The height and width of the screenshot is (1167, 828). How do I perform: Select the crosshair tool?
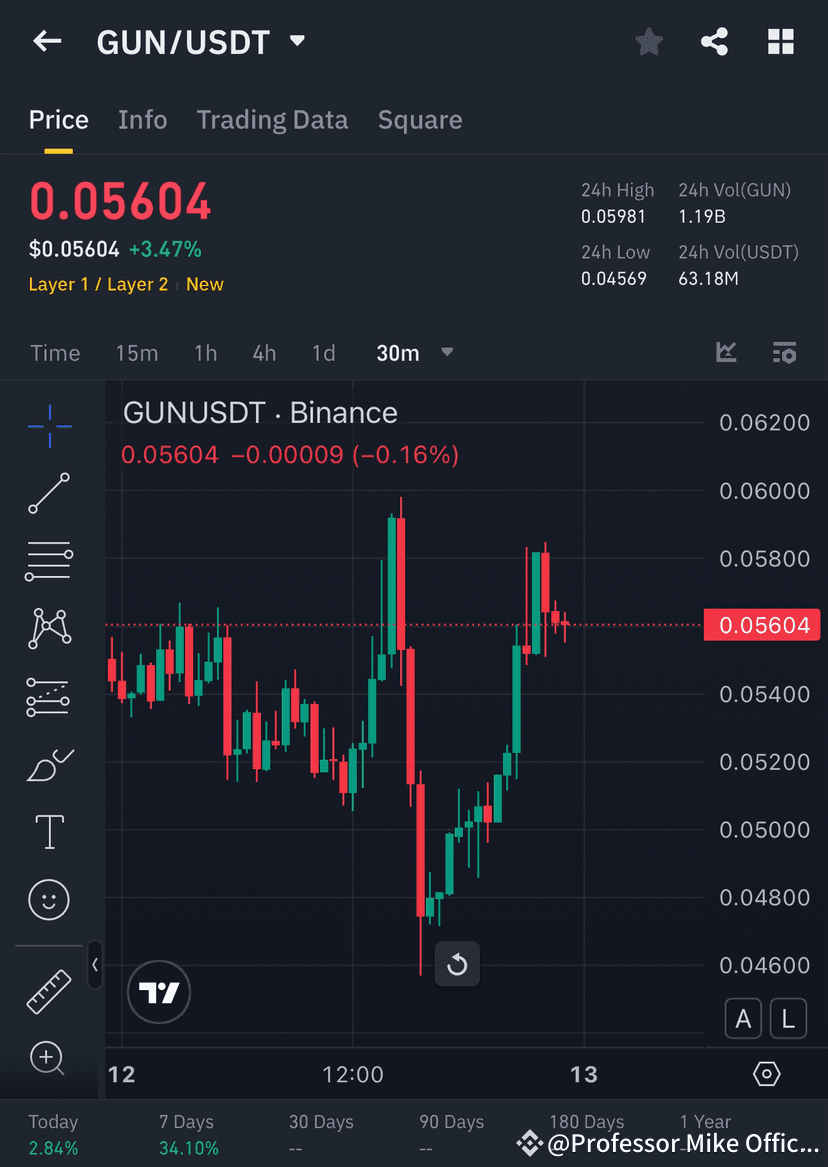[48, 425]
